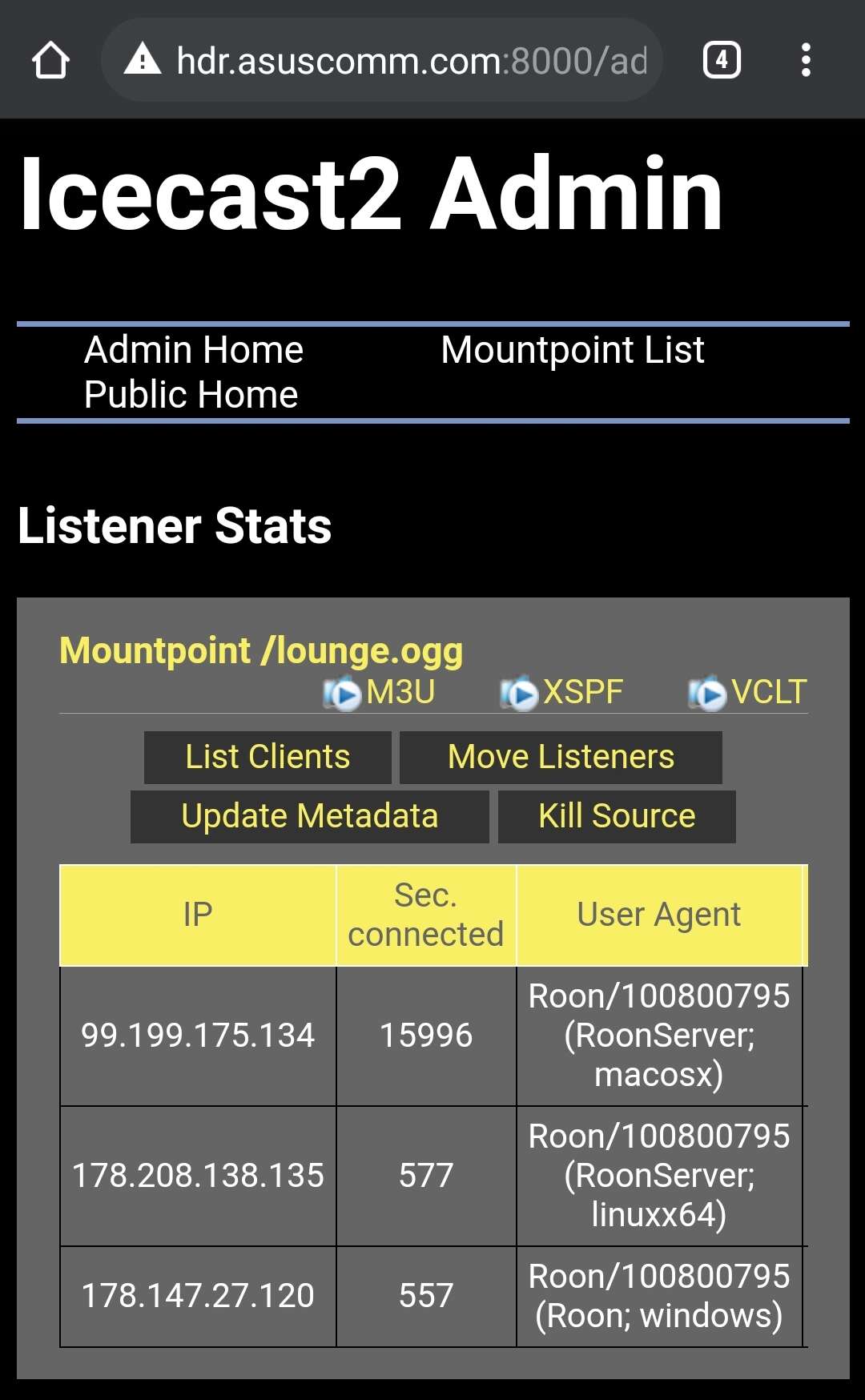Screen dimensions: 865x1400
Task: Hit Kill Source
Action: 617,816
